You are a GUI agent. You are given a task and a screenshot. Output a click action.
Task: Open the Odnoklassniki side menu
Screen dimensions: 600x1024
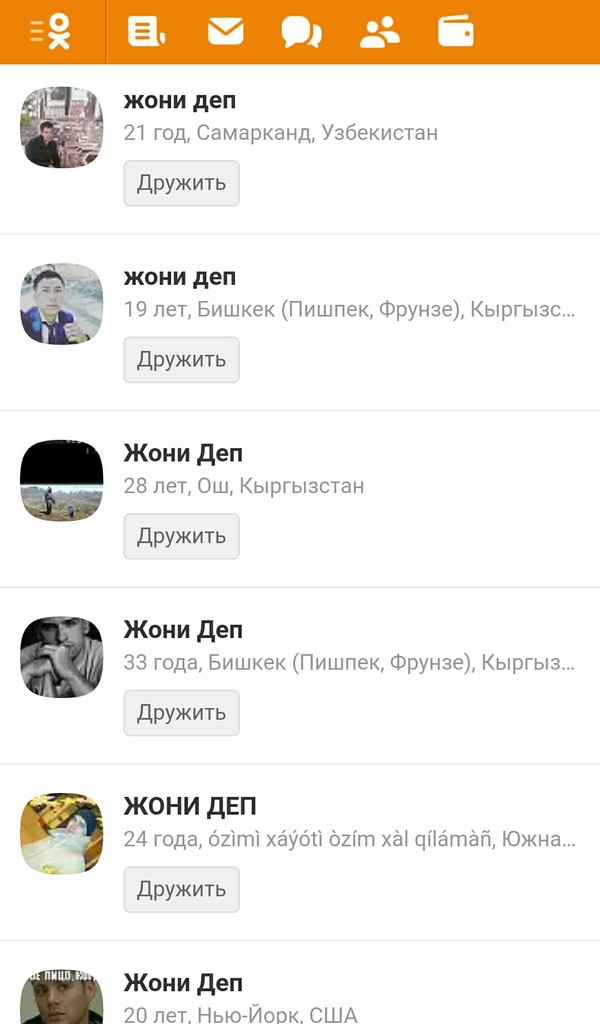click(x=51, y=32)
